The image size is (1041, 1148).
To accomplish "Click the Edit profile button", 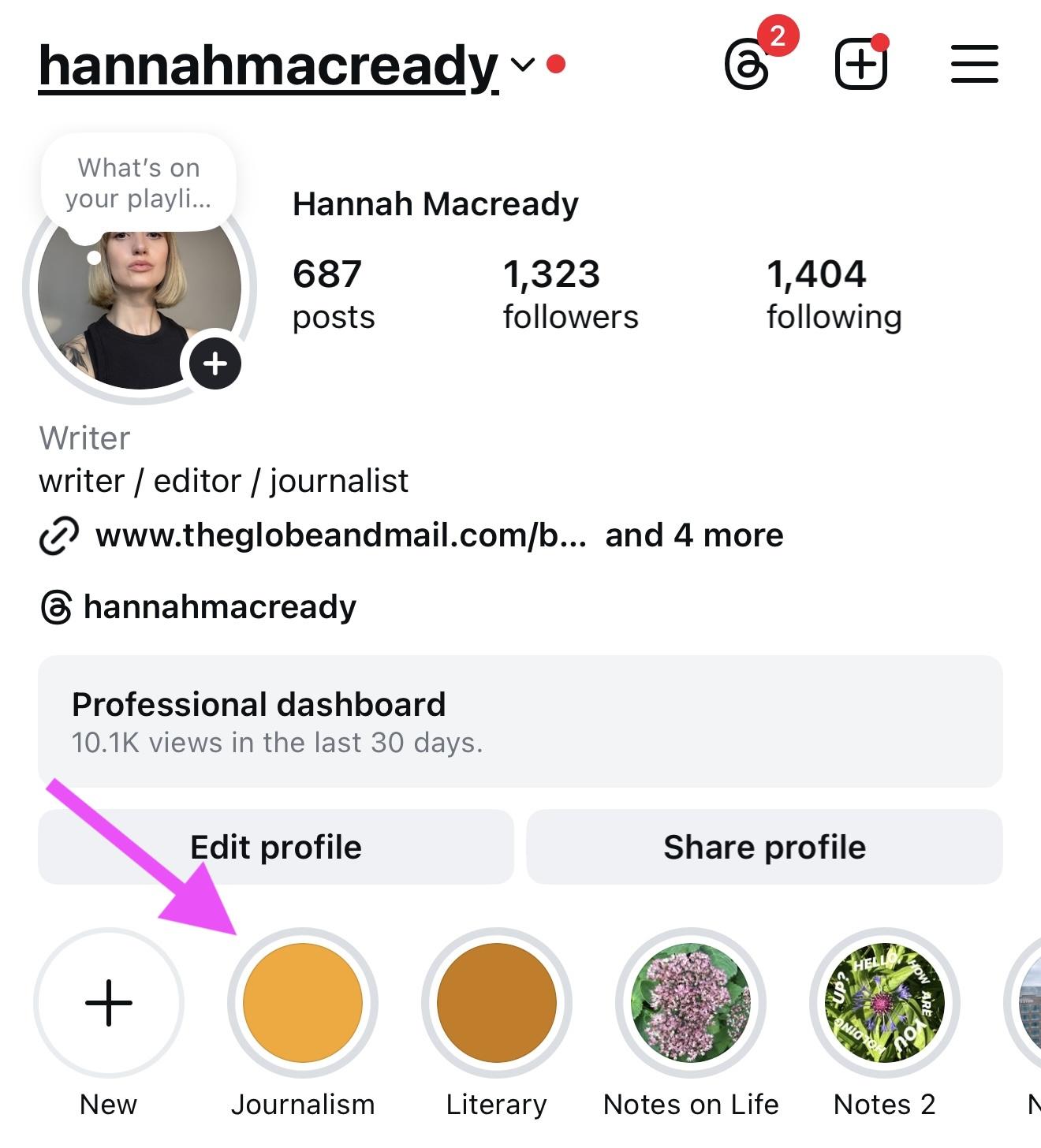I will pos(274,847).
